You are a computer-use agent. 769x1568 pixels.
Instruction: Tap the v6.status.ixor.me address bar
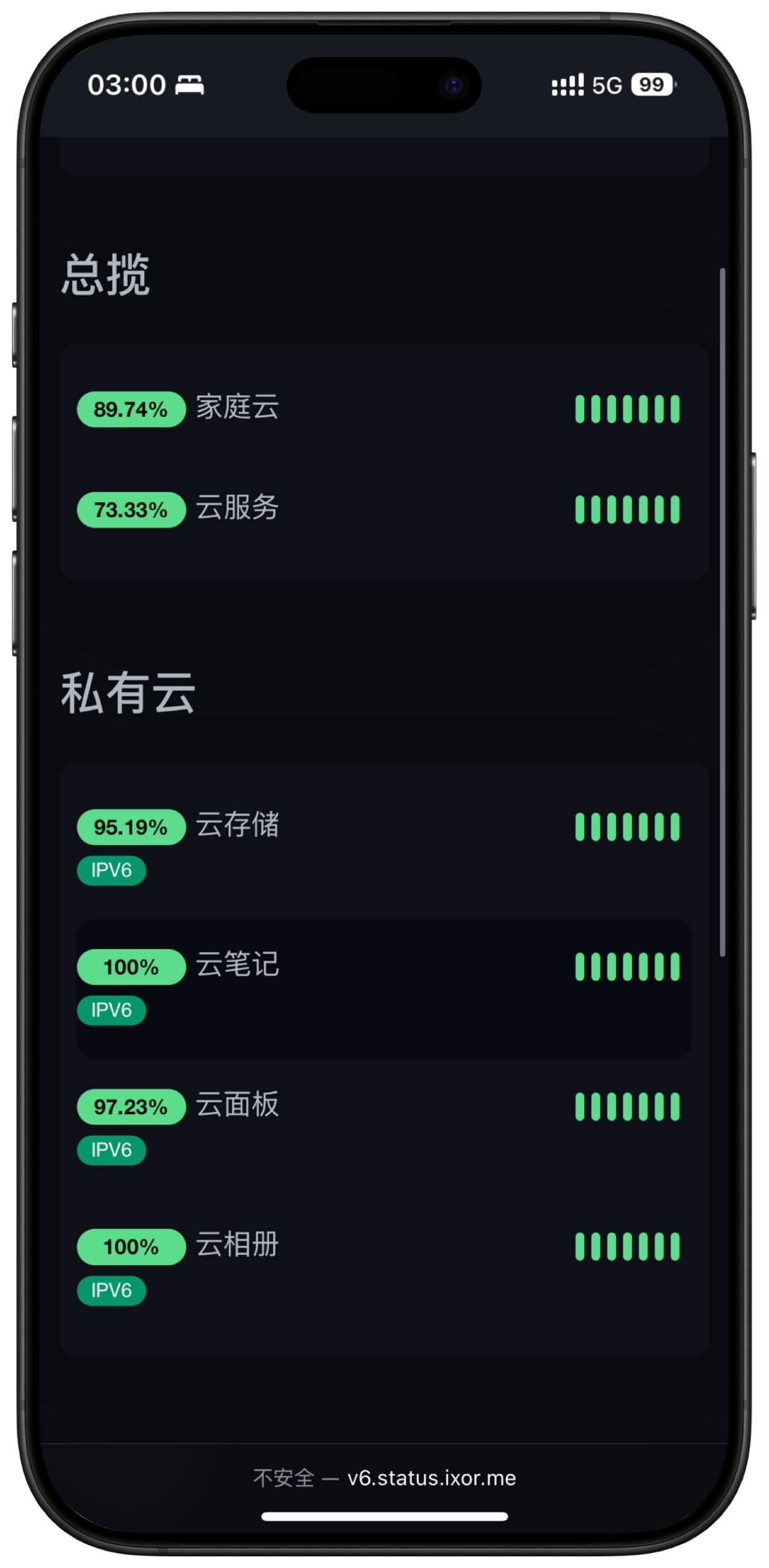click(x=384, y=1478)
